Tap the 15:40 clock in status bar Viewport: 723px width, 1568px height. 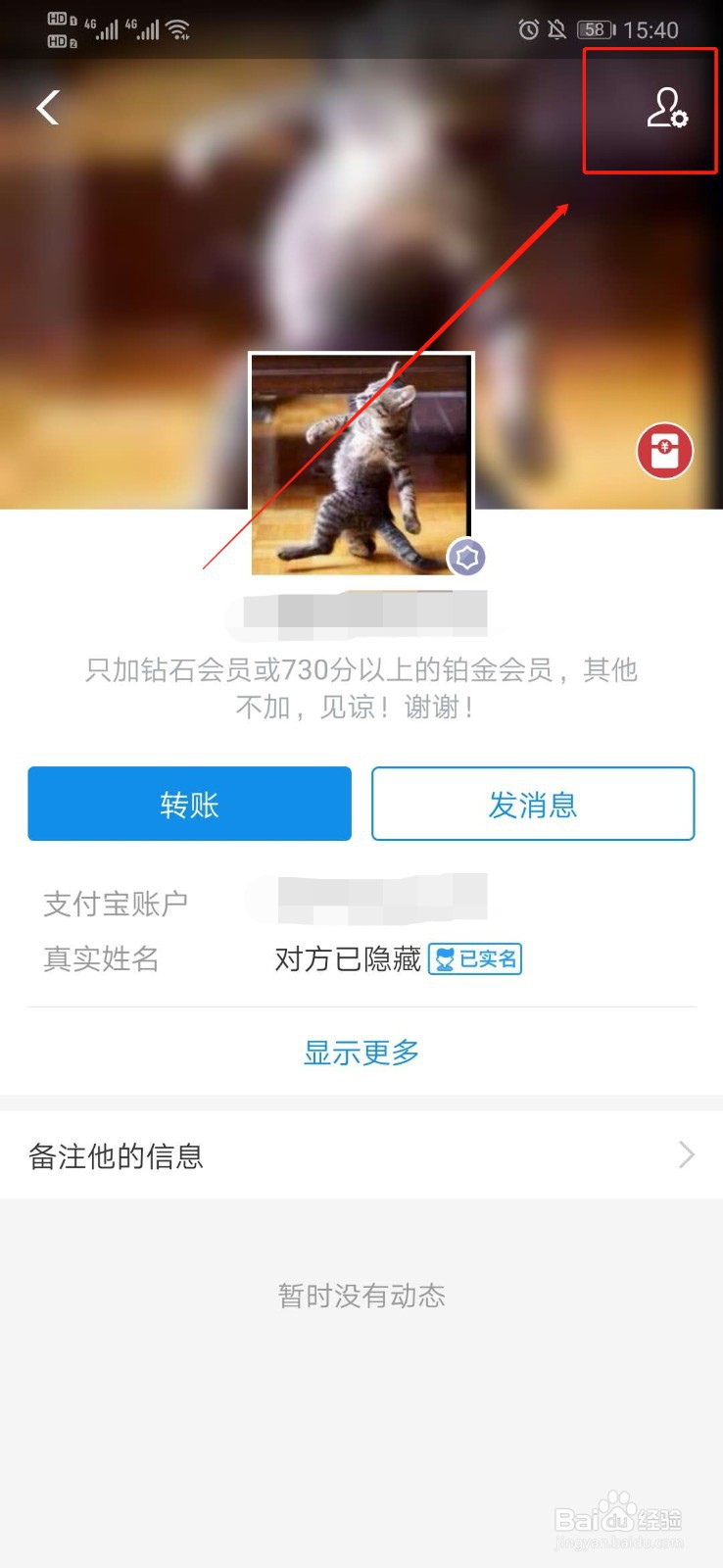pos(651,30)
